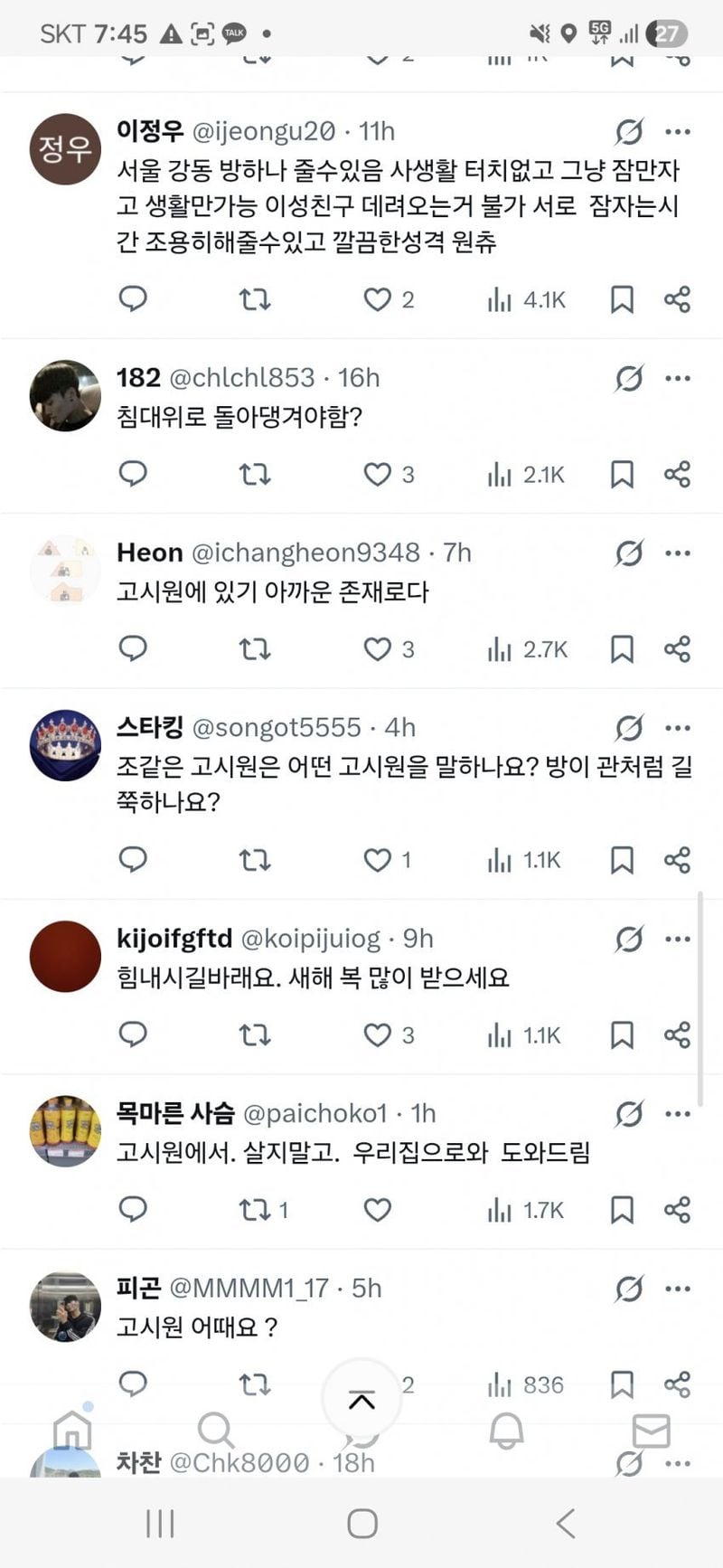
Task: Like 이정우's reply about 서울 강동
Action: coord(377,299)
